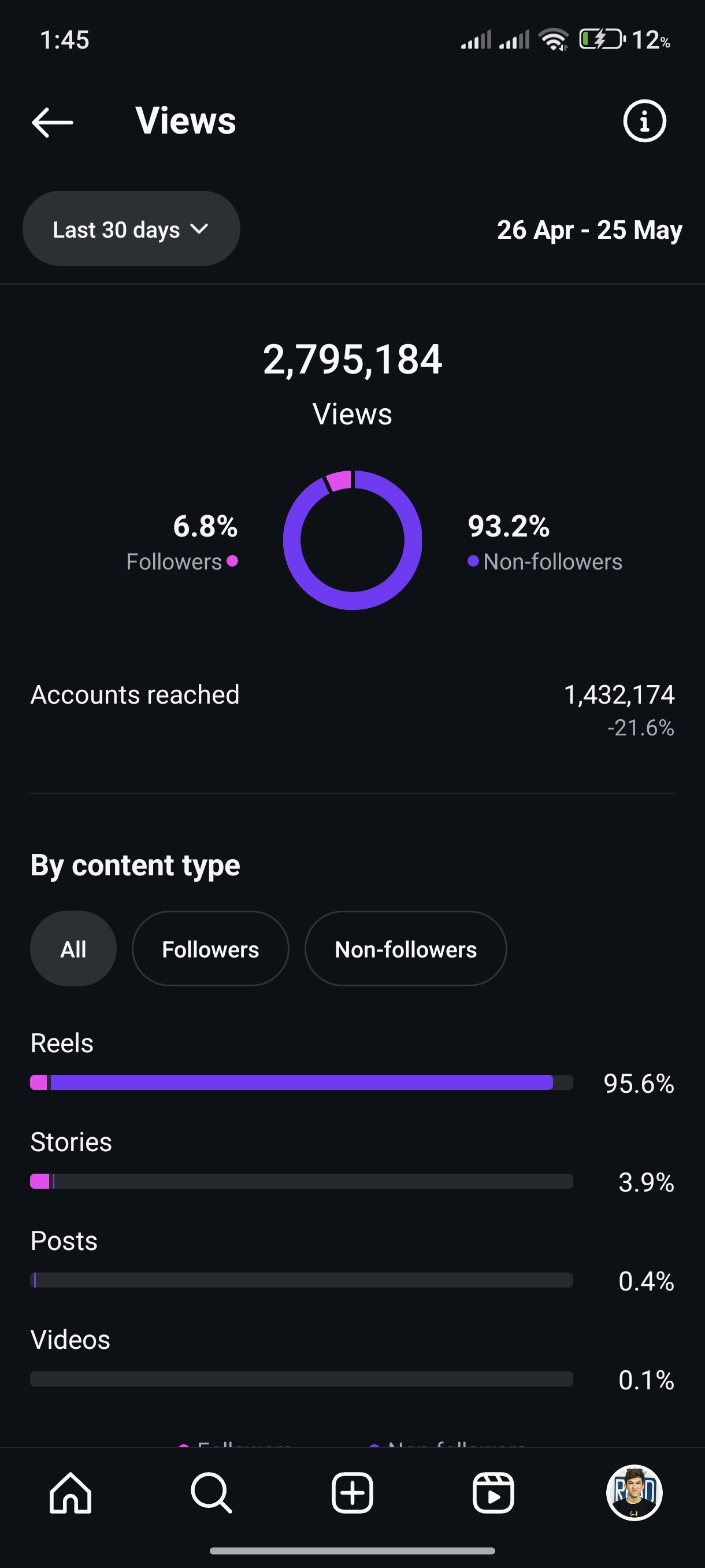Open the Reels tab
Viewport: 705px width, 1568px height.
point(493,1493)
